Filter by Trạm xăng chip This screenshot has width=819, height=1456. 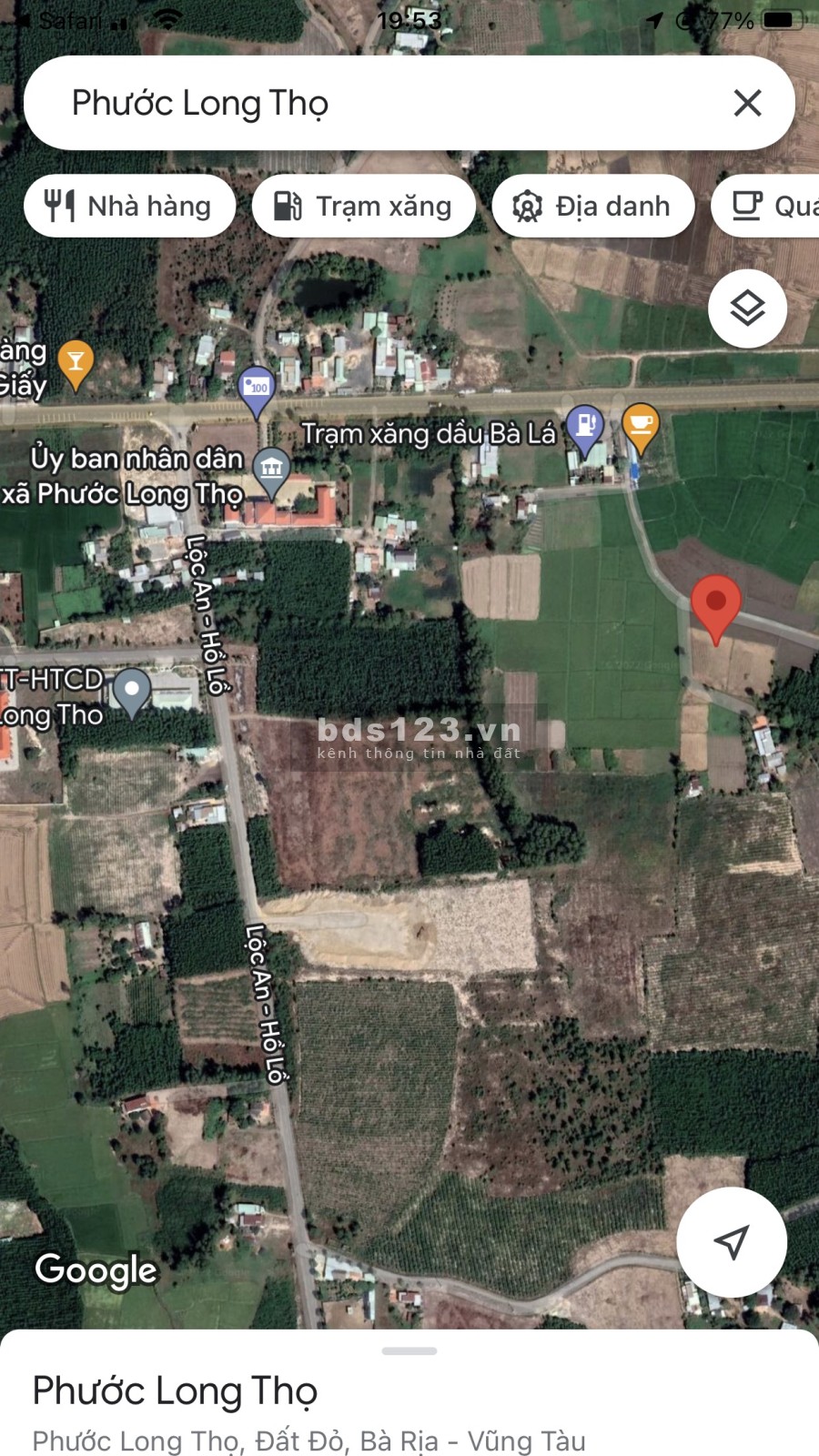click(364, 207)
